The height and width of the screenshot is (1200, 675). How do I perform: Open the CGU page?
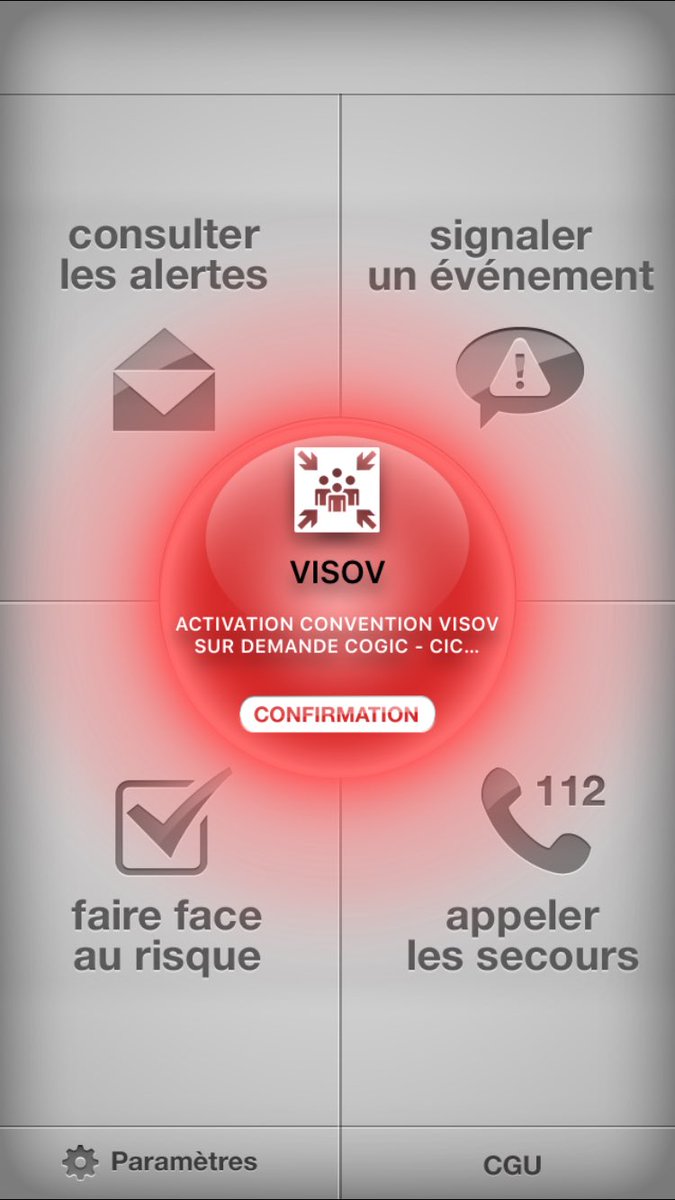[512, 1165]
